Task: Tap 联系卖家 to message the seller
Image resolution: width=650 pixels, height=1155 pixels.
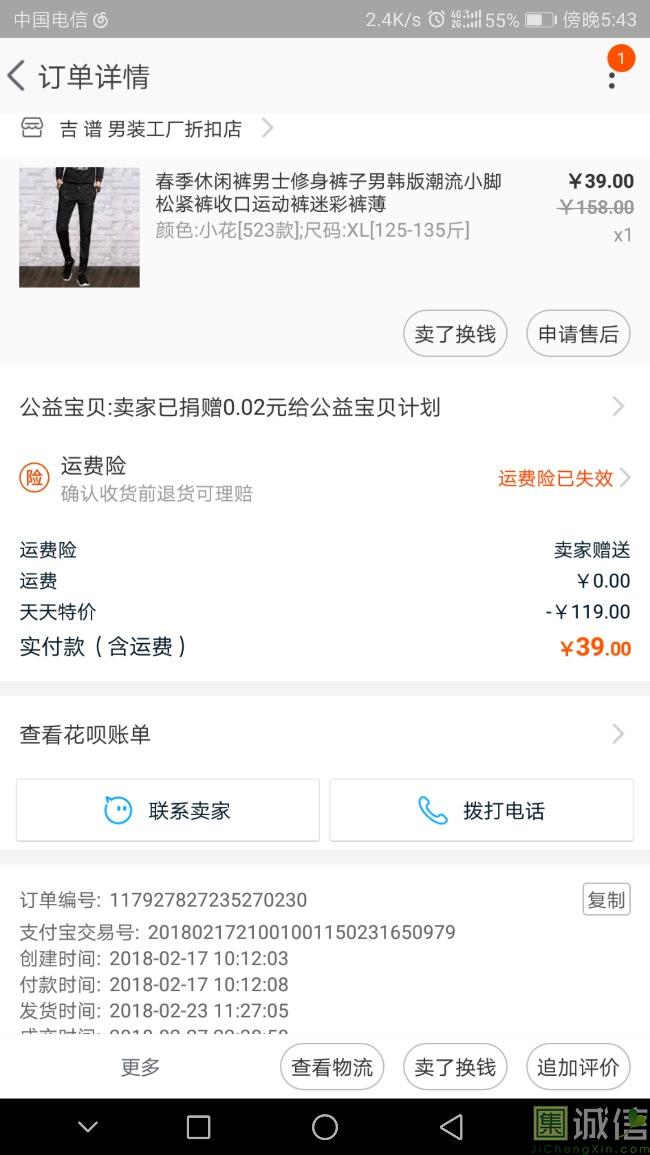Action: click(x=168, y=811)
